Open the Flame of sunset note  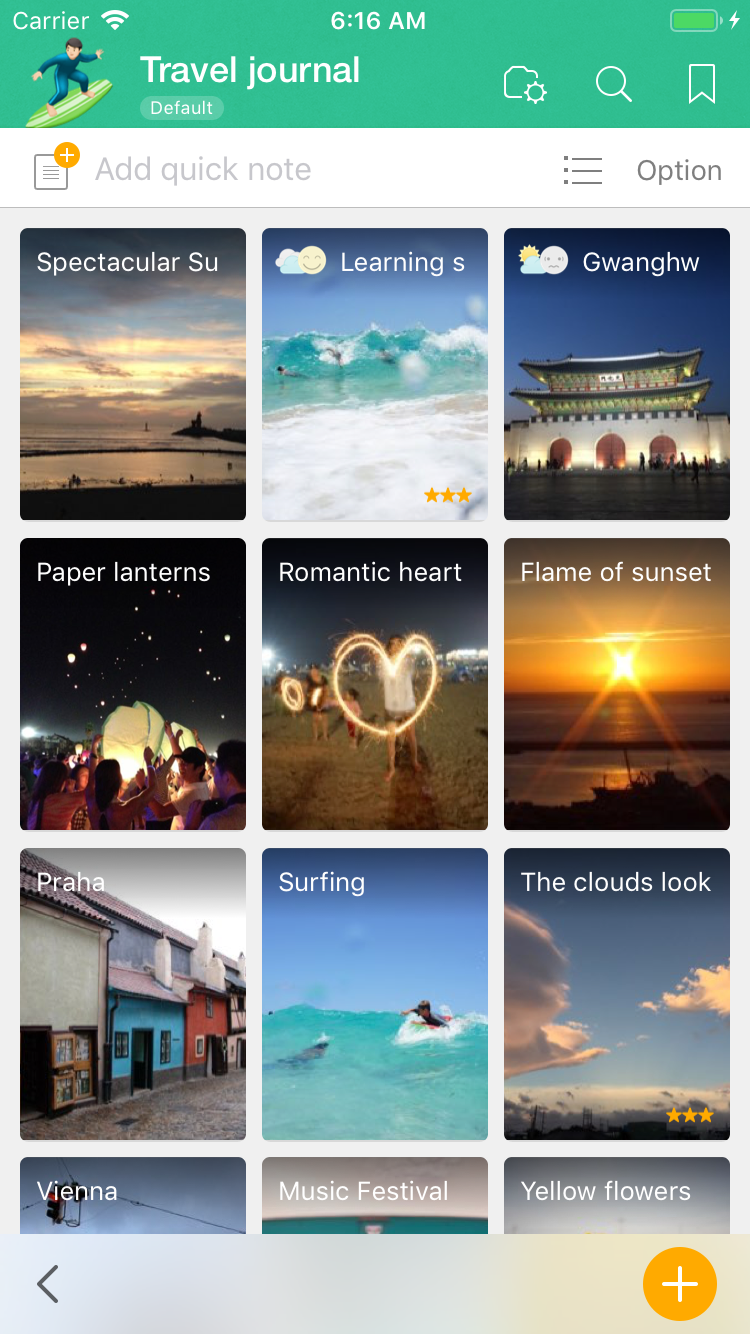[x=617, y=684]
